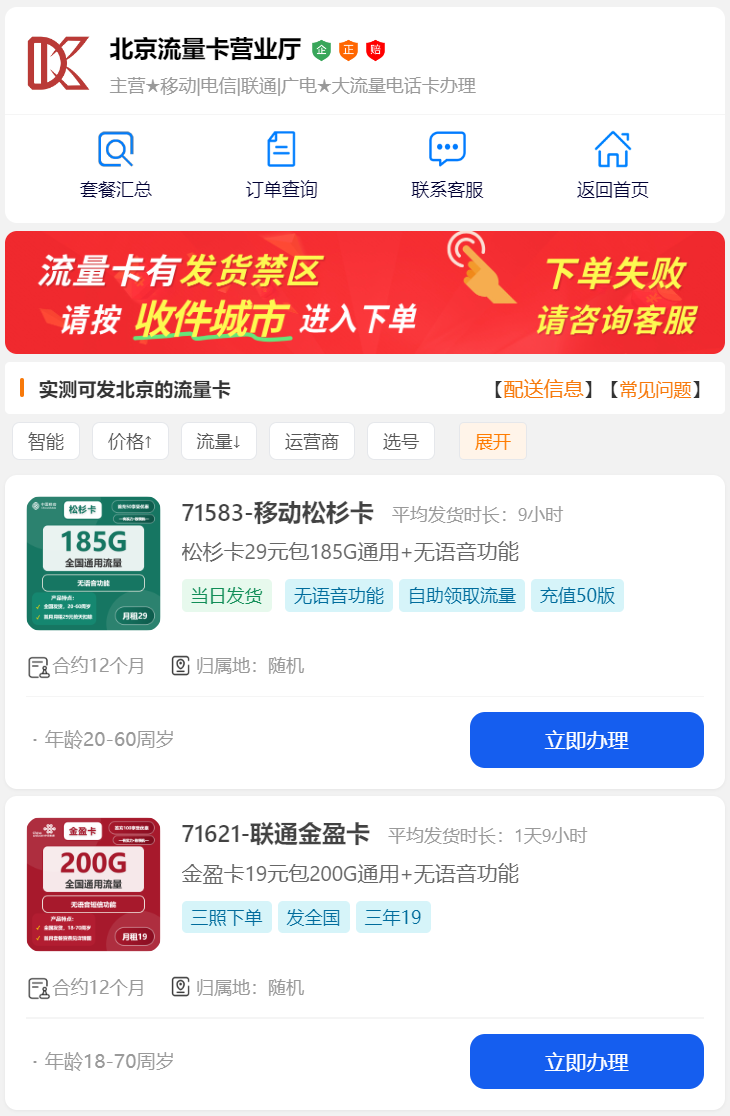Toggle the 价格 ascending sort
Image resolution: width=730 pixels, height=1116 pixels.
click(x=130, y=440)
